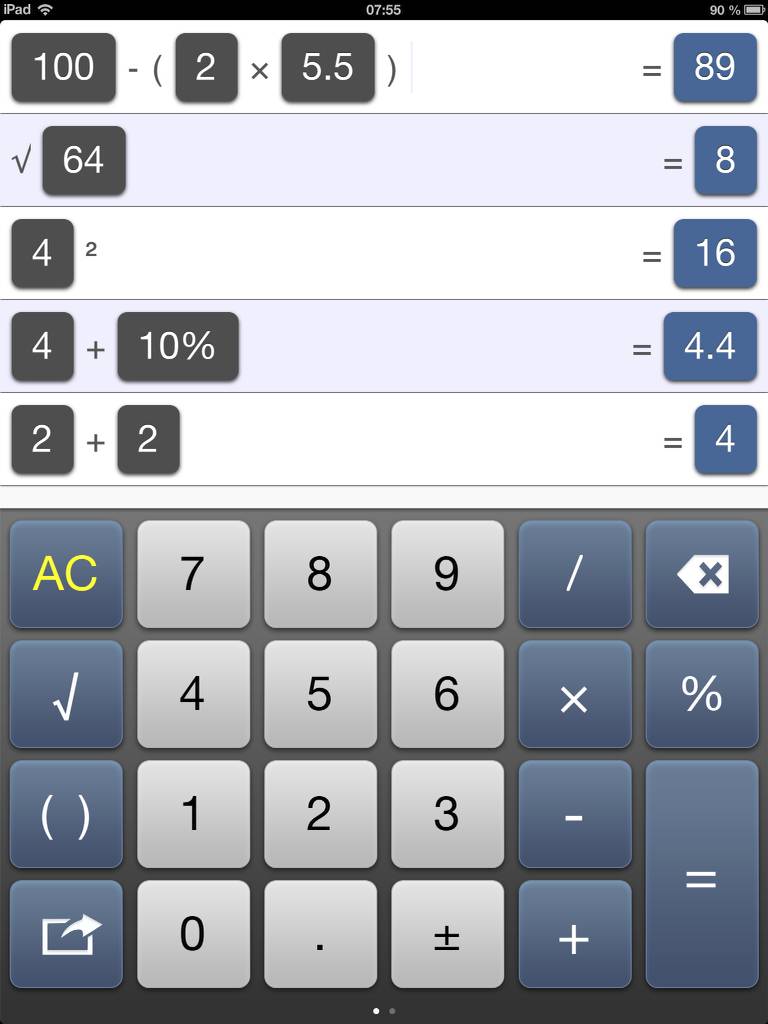Toggle sign with the ± key

pos(447,934)
